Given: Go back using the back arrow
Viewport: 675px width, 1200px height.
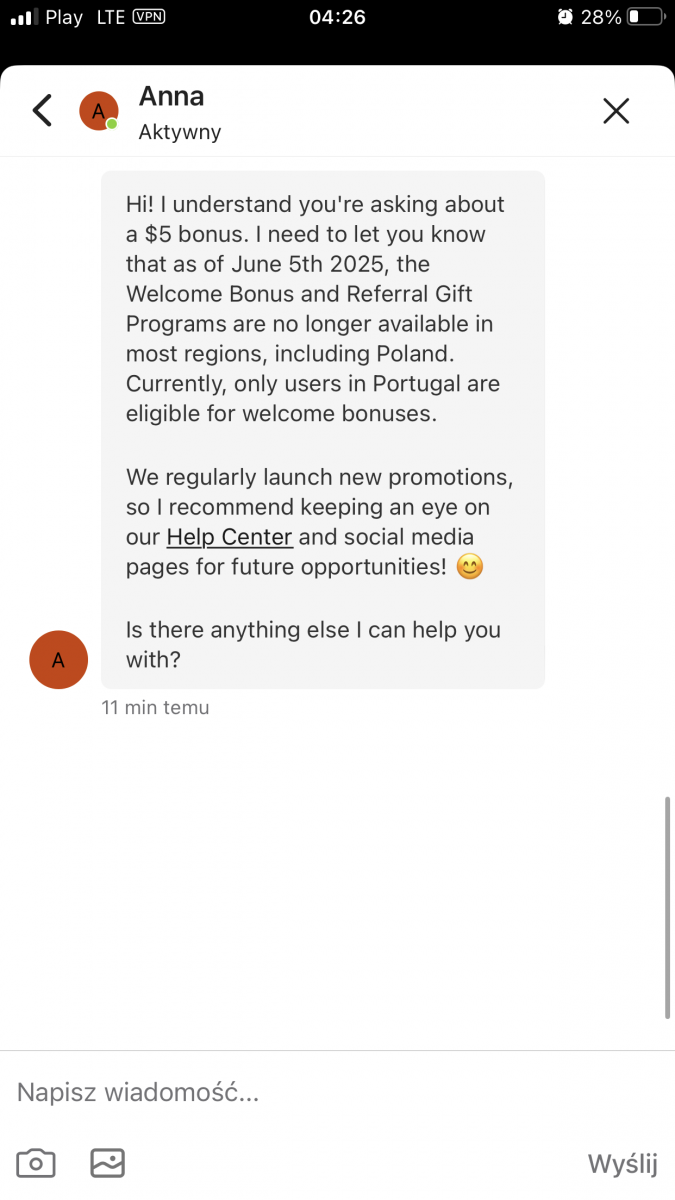Looking at the screenshot, I should (x=42, y=110).
